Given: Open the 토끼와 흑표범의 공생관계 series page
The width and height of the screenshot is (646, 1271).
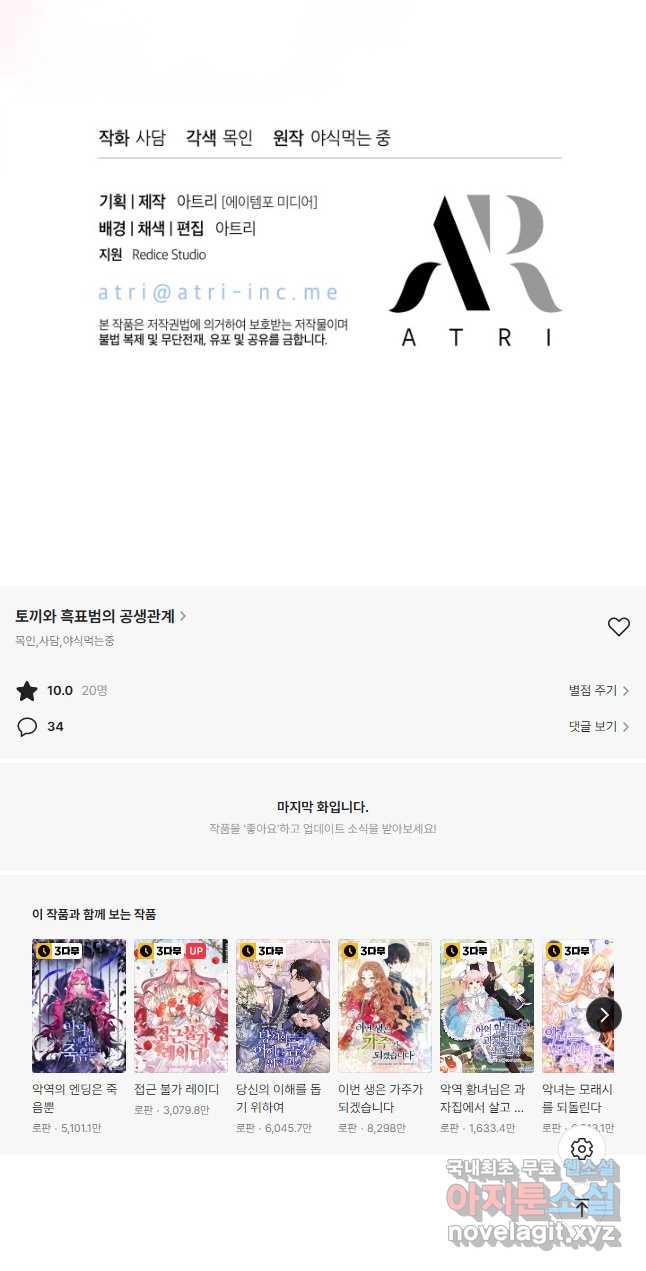Looking at the screenshot, I should click(100, 616).
